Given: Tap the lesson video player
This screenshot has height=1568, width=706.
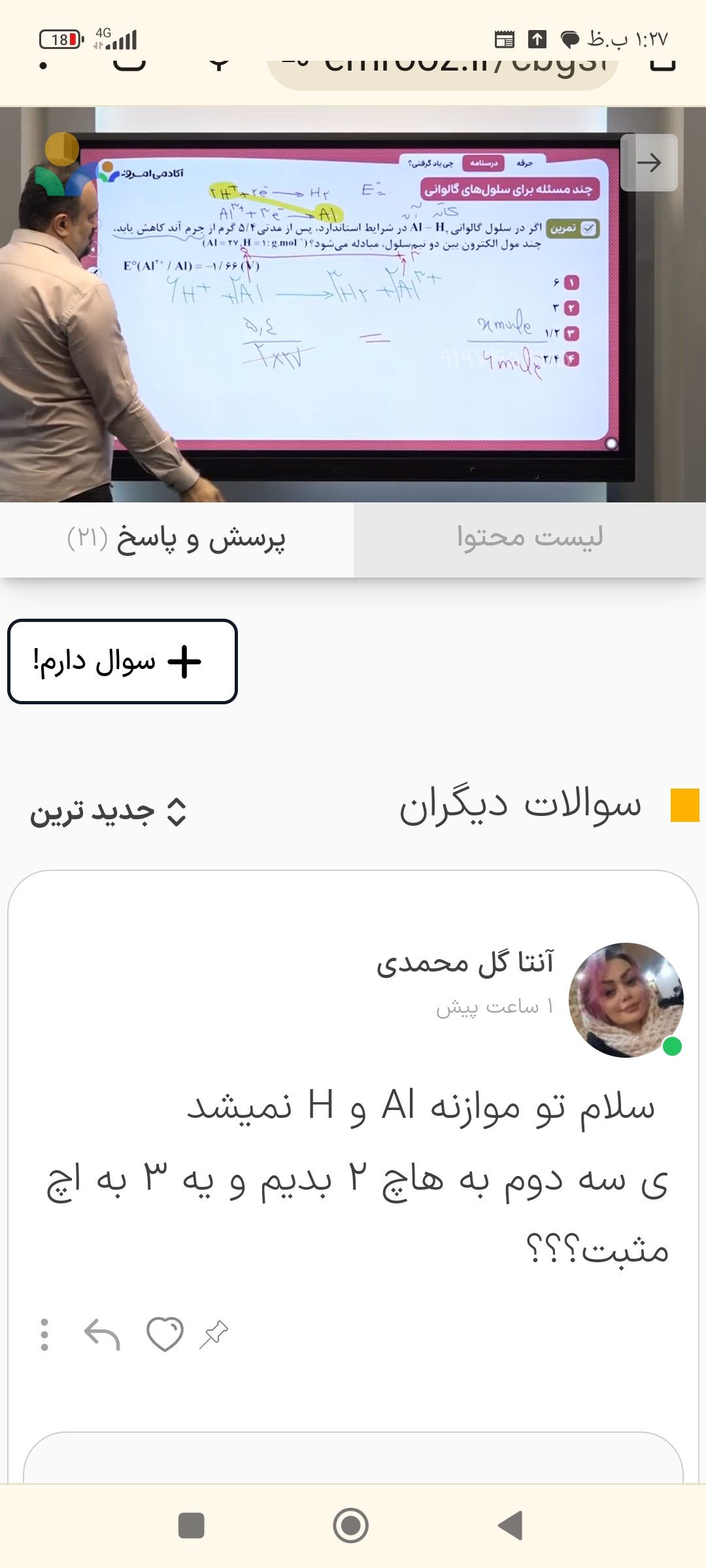Looking at the screenshot, I should coord(353,304).
